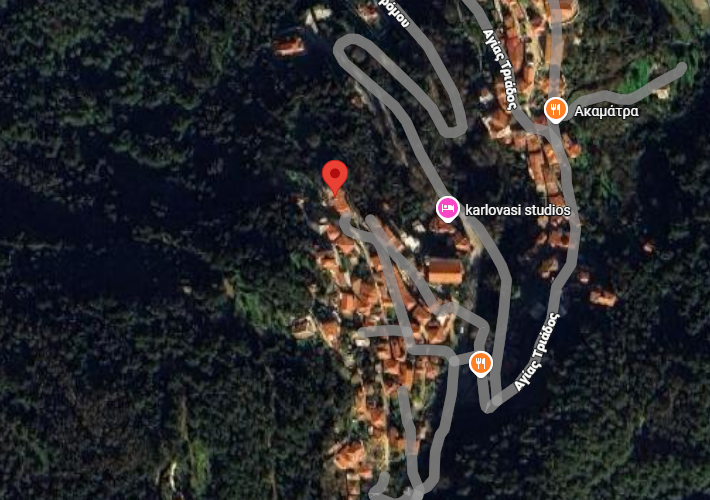Screen dimensions: 710x500
Task: Open the unlabeled restaurant marker near Αγίας Τριάδος
Action: 481,362
